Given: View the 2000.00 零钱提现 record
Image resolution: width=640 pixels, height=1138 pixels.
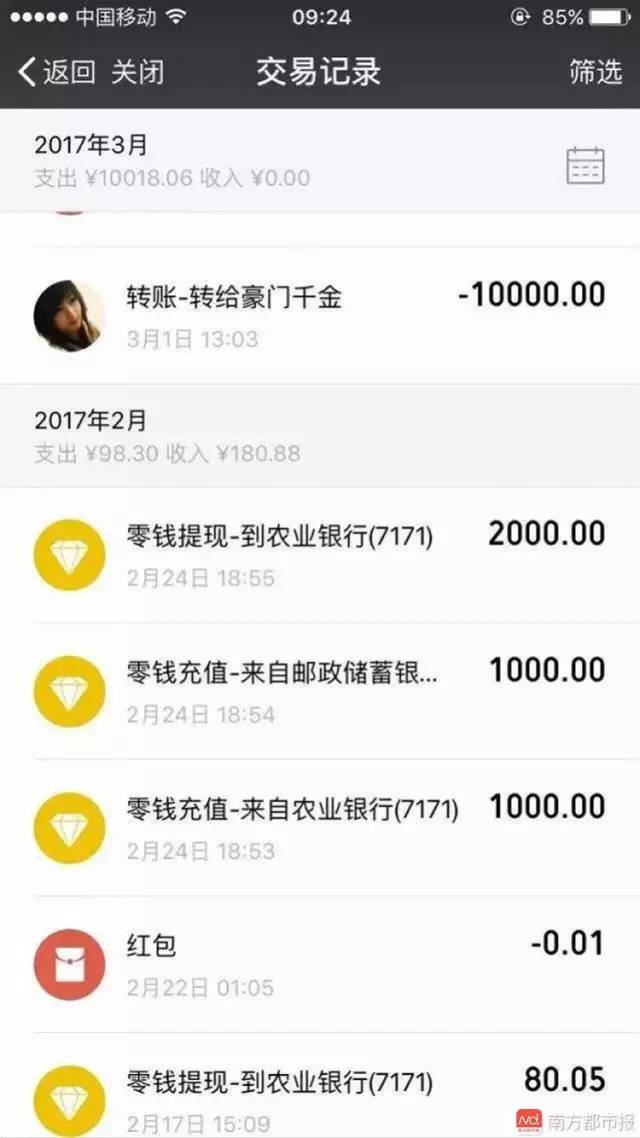Looking at the screenshot, I should pyautogui.click(x=320, y=554).
